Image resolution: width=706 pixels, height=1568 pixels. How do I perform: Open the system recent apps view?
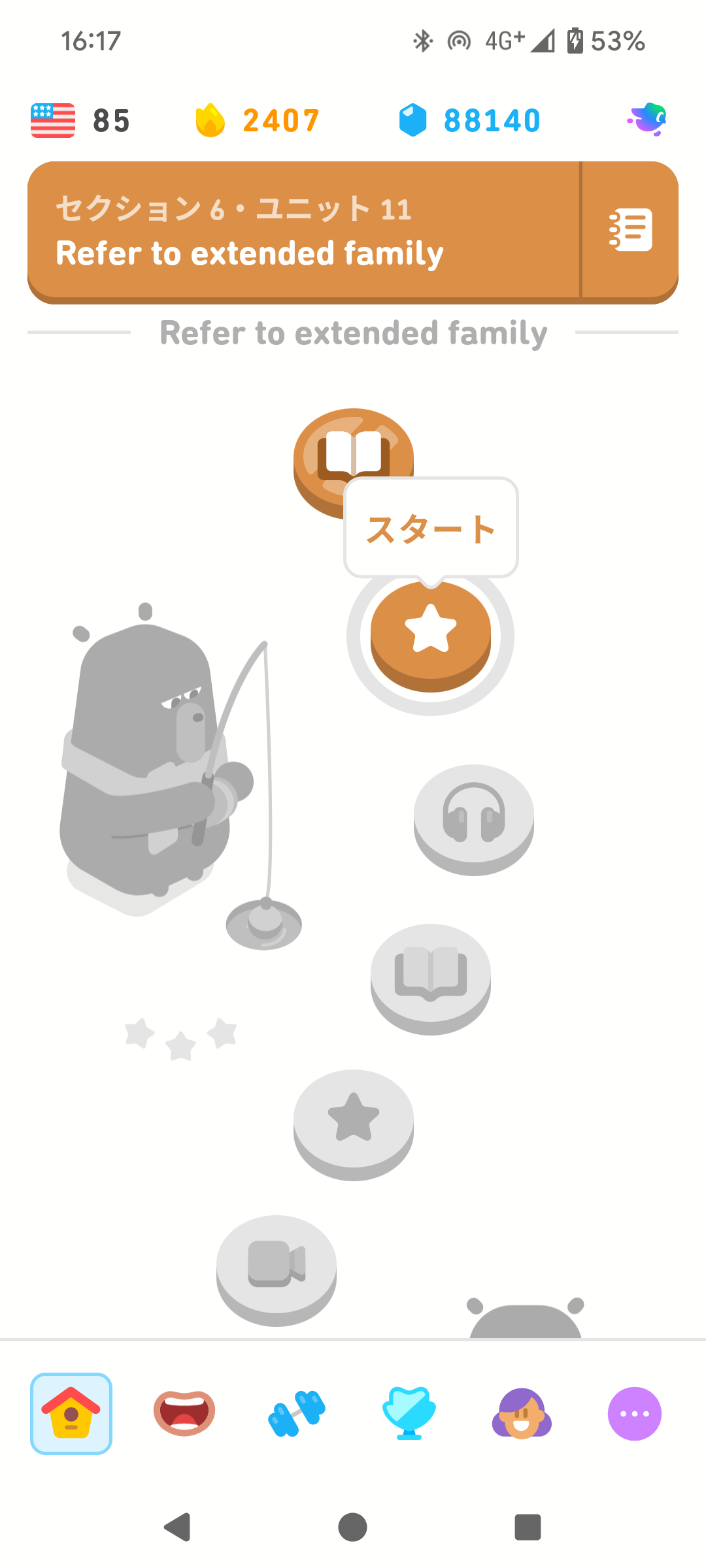coord(528,1527)
